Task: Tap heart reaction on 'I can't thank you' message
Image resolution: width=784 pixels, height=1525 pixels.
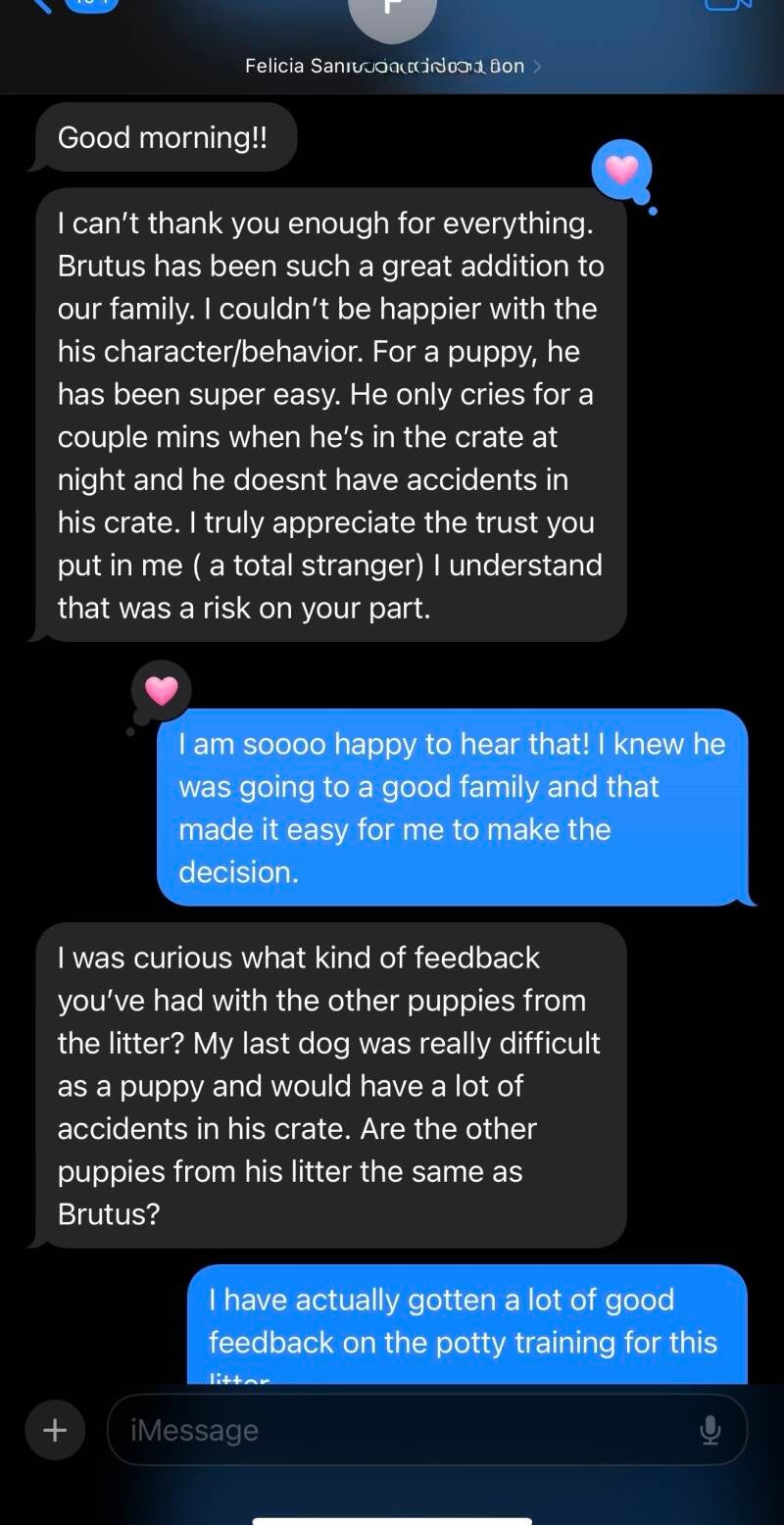Action: [x=622, y=172]
